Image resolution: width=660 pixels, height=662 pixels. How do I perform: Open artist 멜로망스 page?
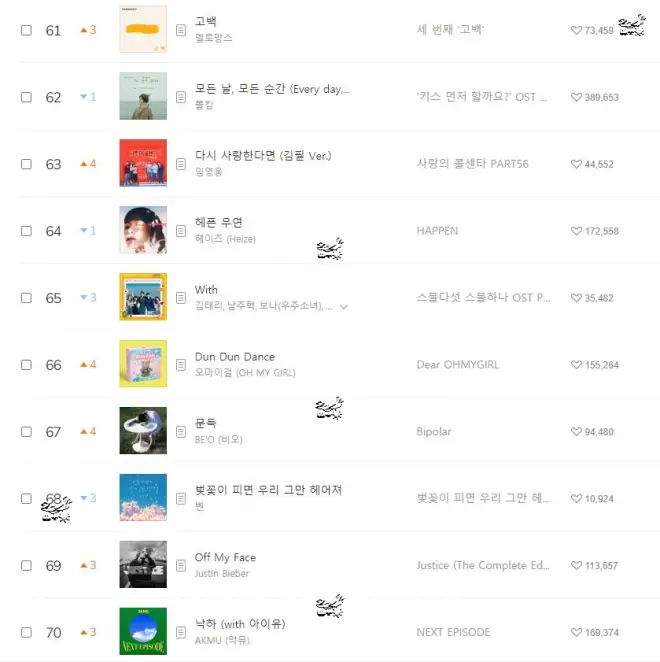click(212, 39)
